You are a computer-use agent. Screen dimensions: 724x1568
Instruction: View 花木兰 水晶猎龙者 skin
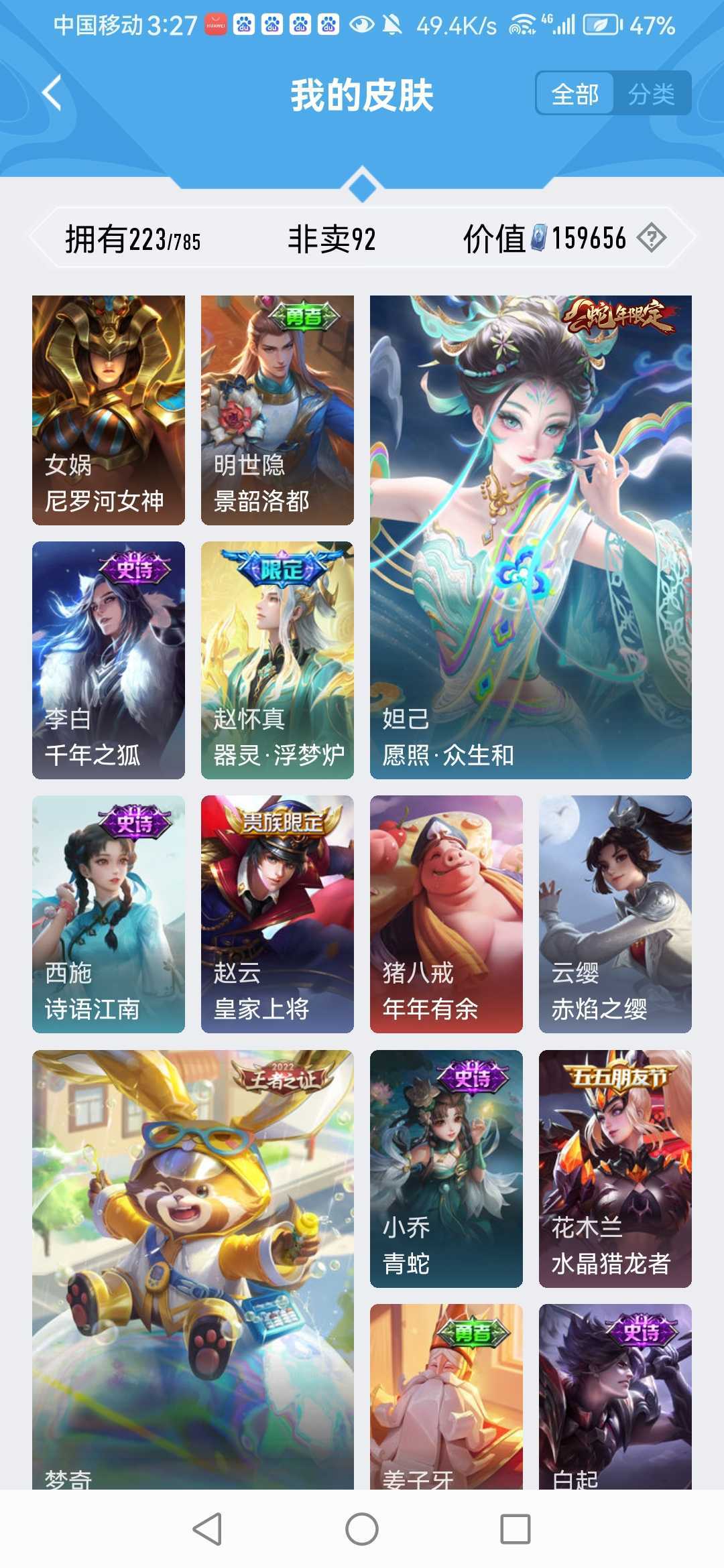[x=615, y=1168]
